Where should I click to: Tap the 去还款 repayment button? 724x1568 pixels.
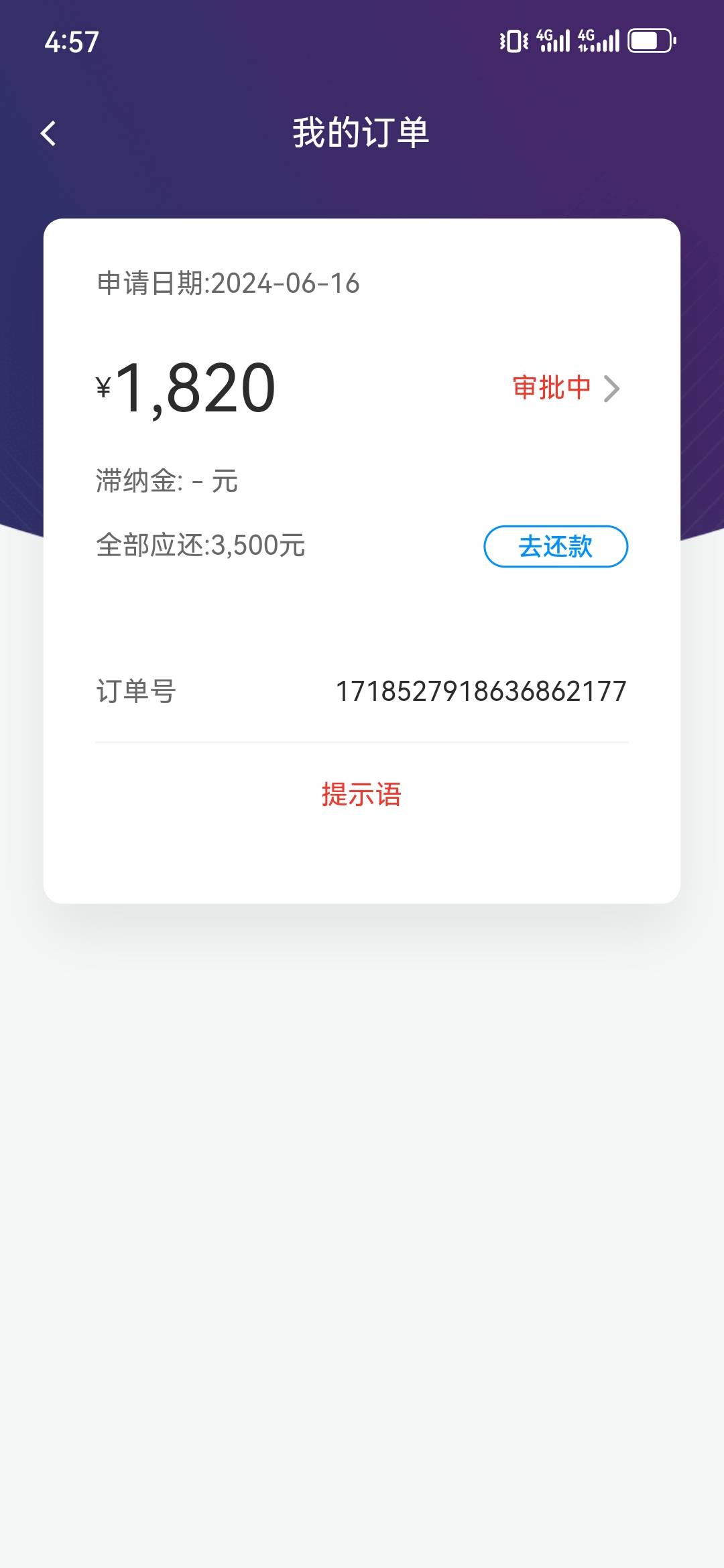[x=556, y=546]
